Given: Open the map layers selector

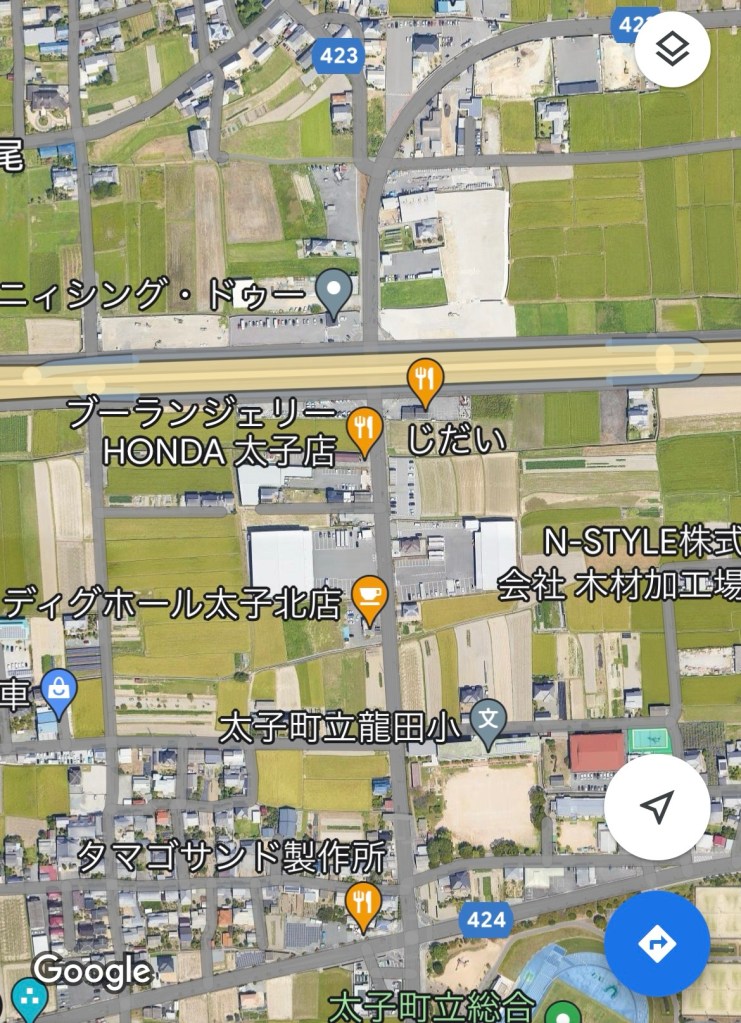Looking at the screenshot, I should (x=672, y=51).
